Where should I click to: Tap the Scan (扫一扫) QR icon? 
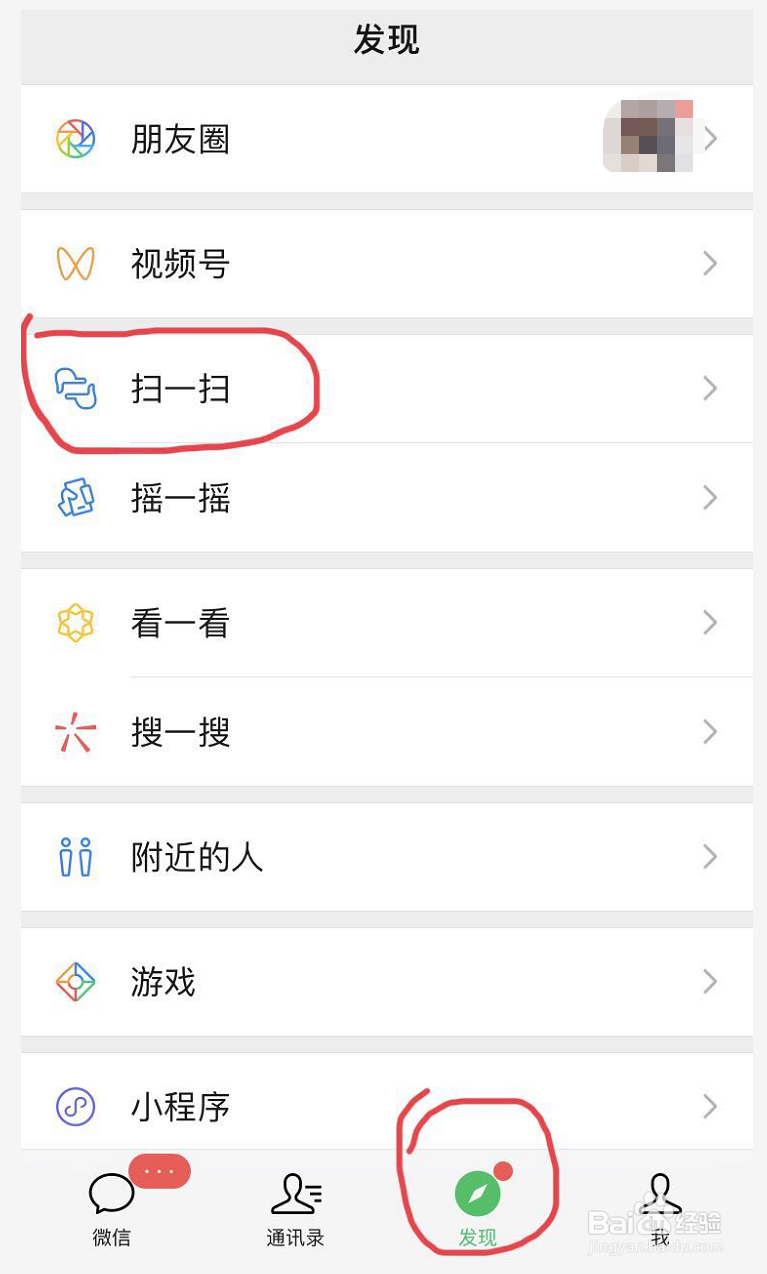(75, 389)
